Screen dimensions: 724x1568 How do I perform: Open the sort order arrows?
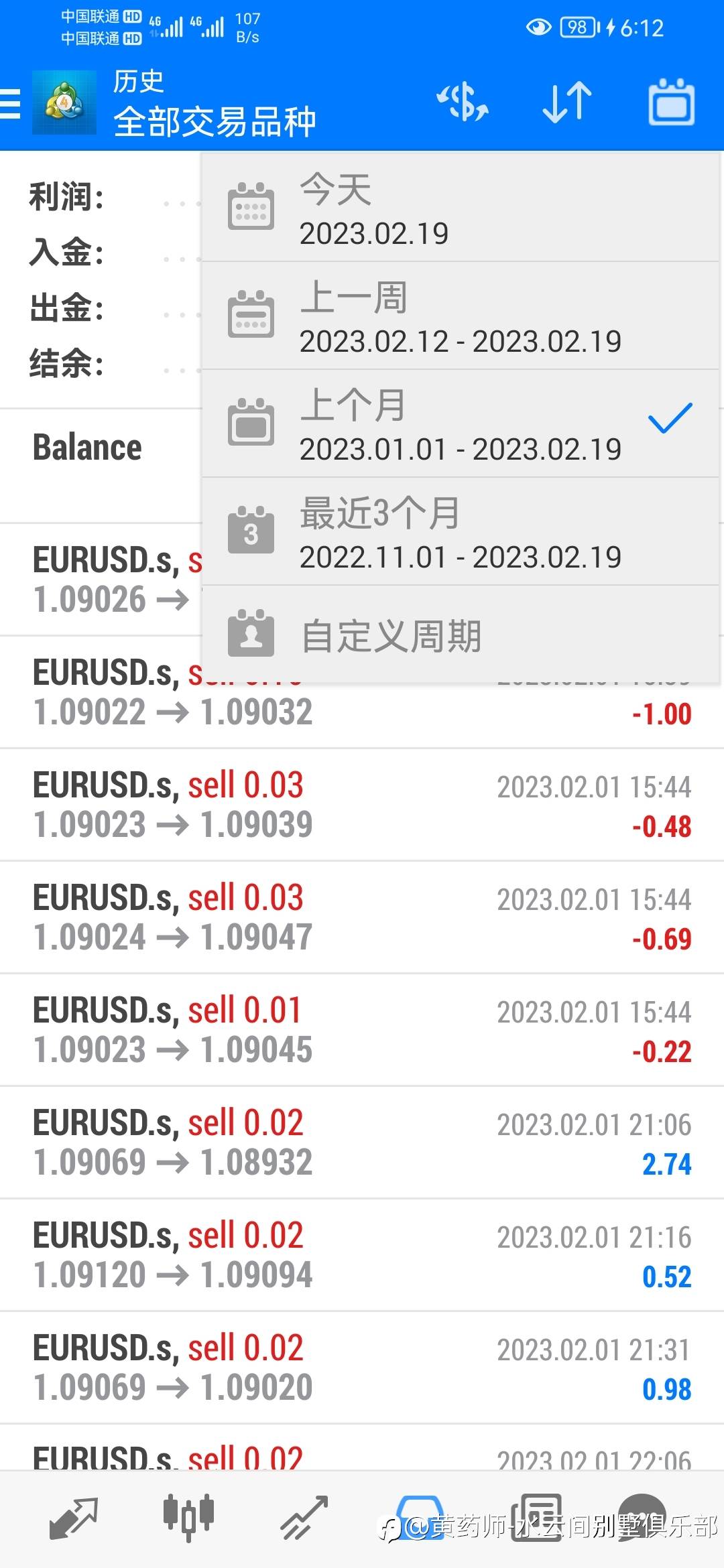tap(567, 103)
